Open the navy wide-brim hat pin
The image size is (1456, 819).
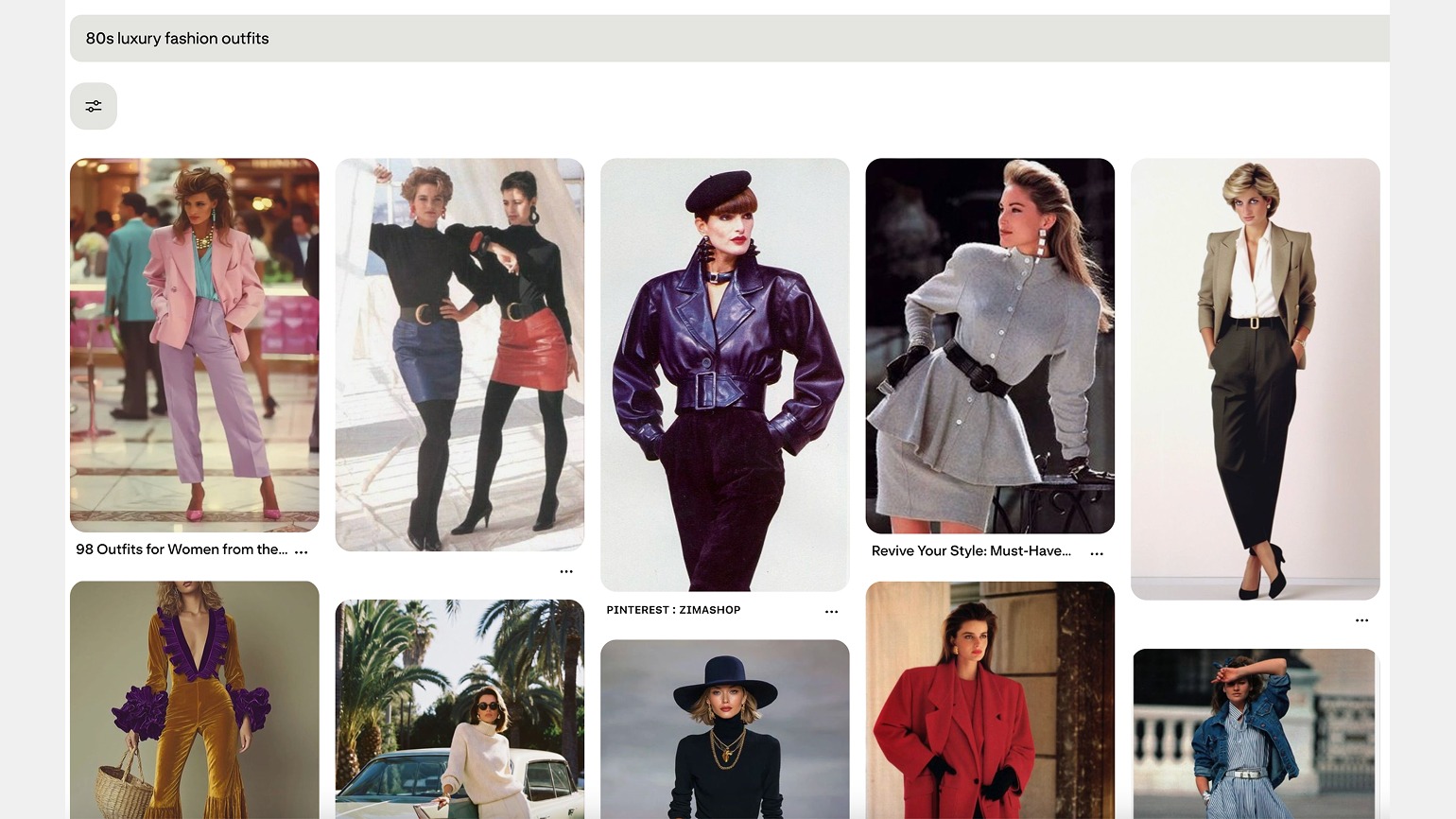[x=725, y=729]
